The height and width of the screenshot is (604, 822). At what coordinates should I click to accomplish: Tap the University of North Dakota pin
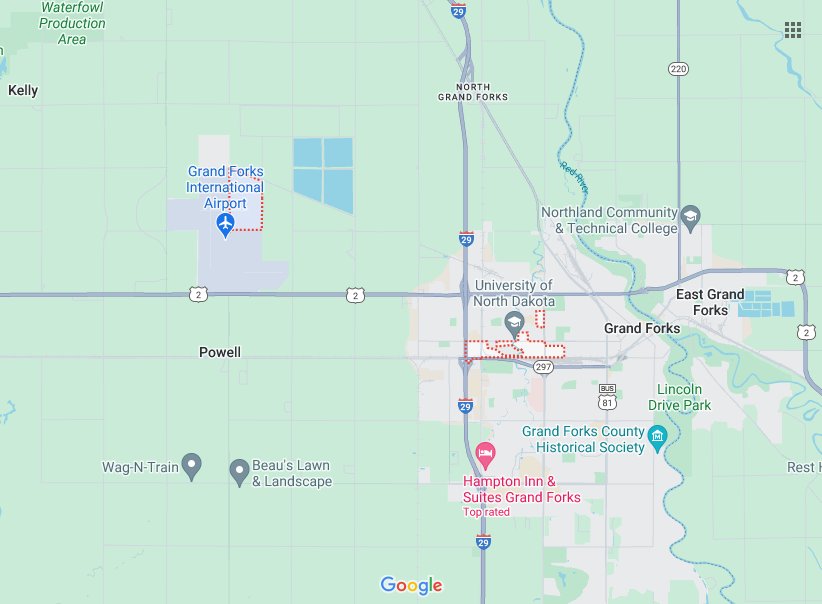click(514, 321)
